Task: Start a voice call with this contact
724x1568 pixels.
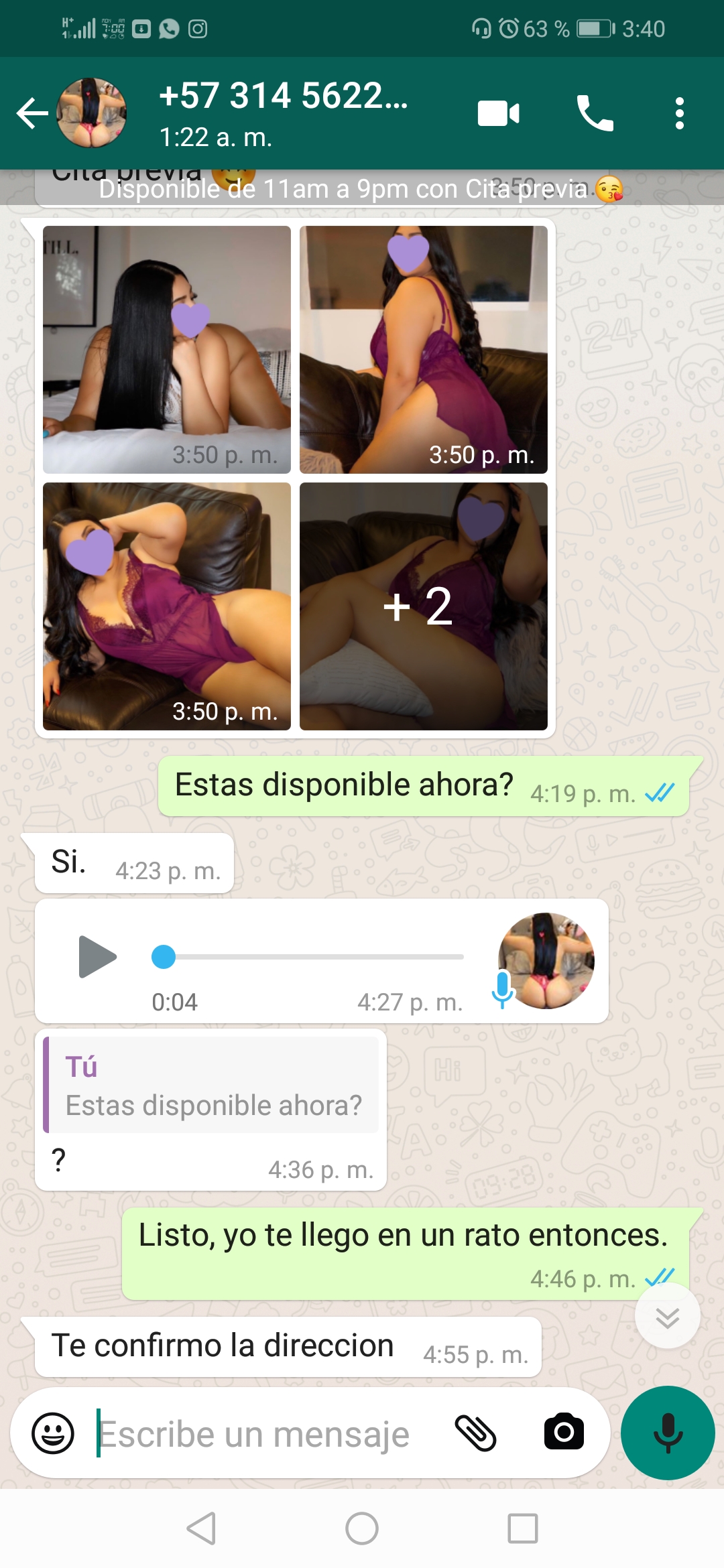Action: pyautogui.click(x=595, y=113)
